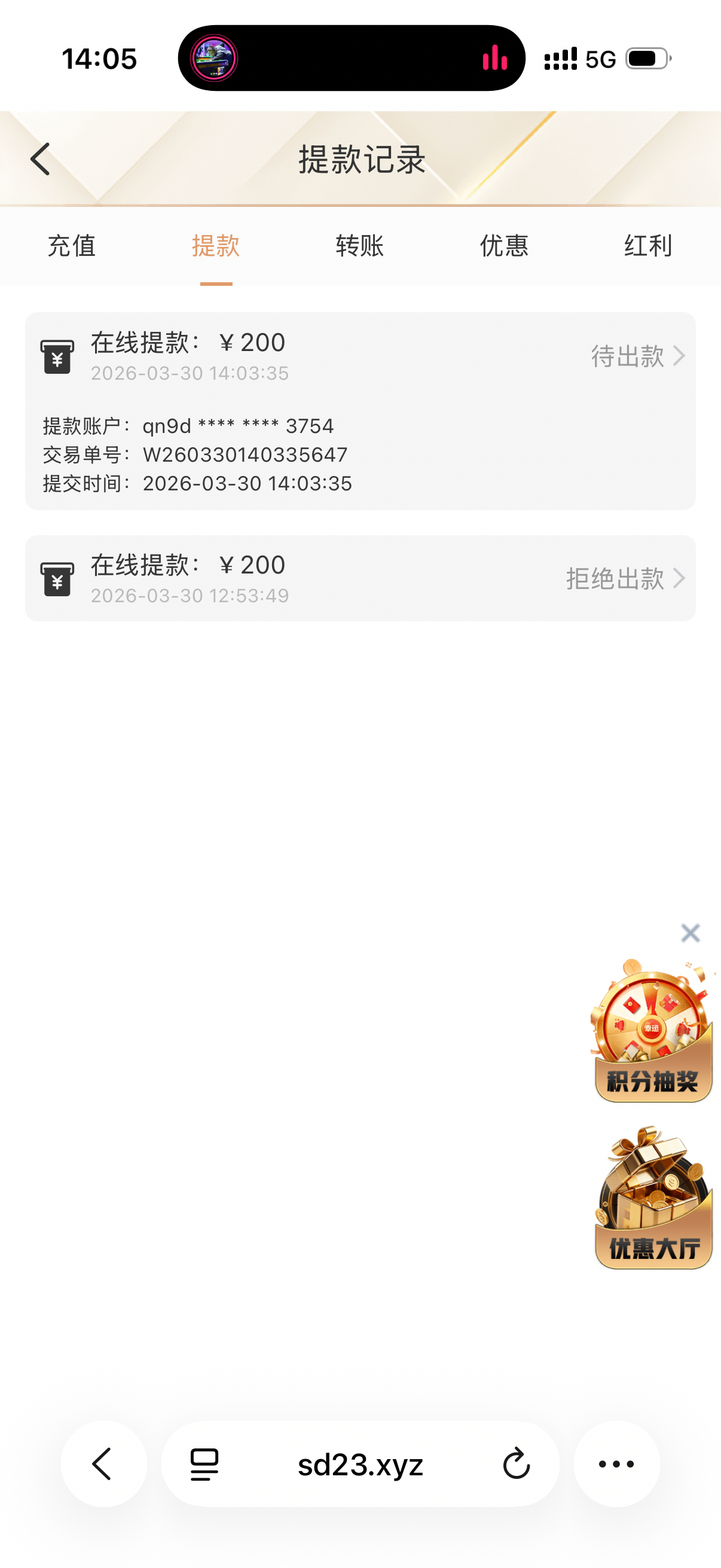Open the 转账 tab
Image resolution: width=721 pixels, height=1568 pixels.
(359, 246)
